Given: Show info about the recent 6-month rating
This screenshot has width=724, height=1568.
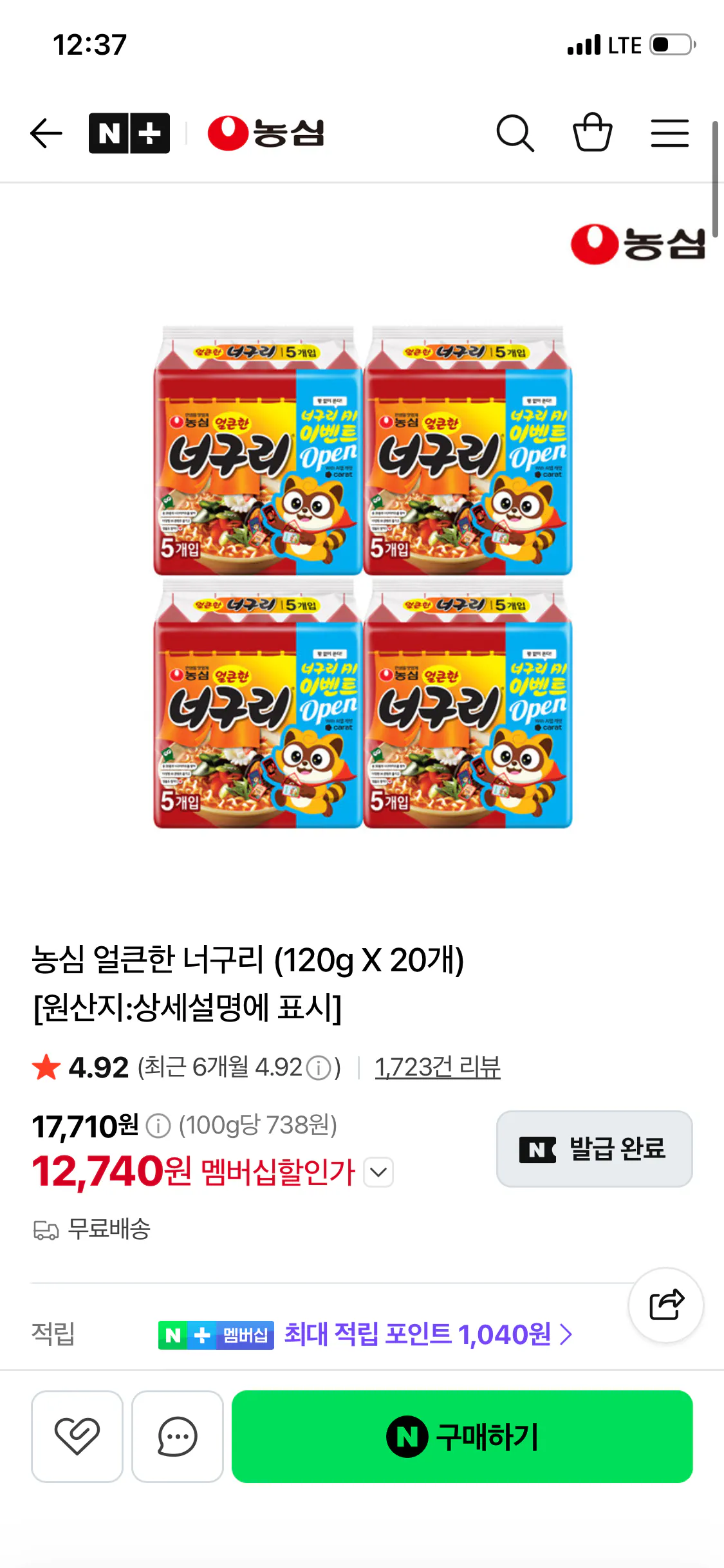Looking at the screenshot, I should click(318, 1069).
